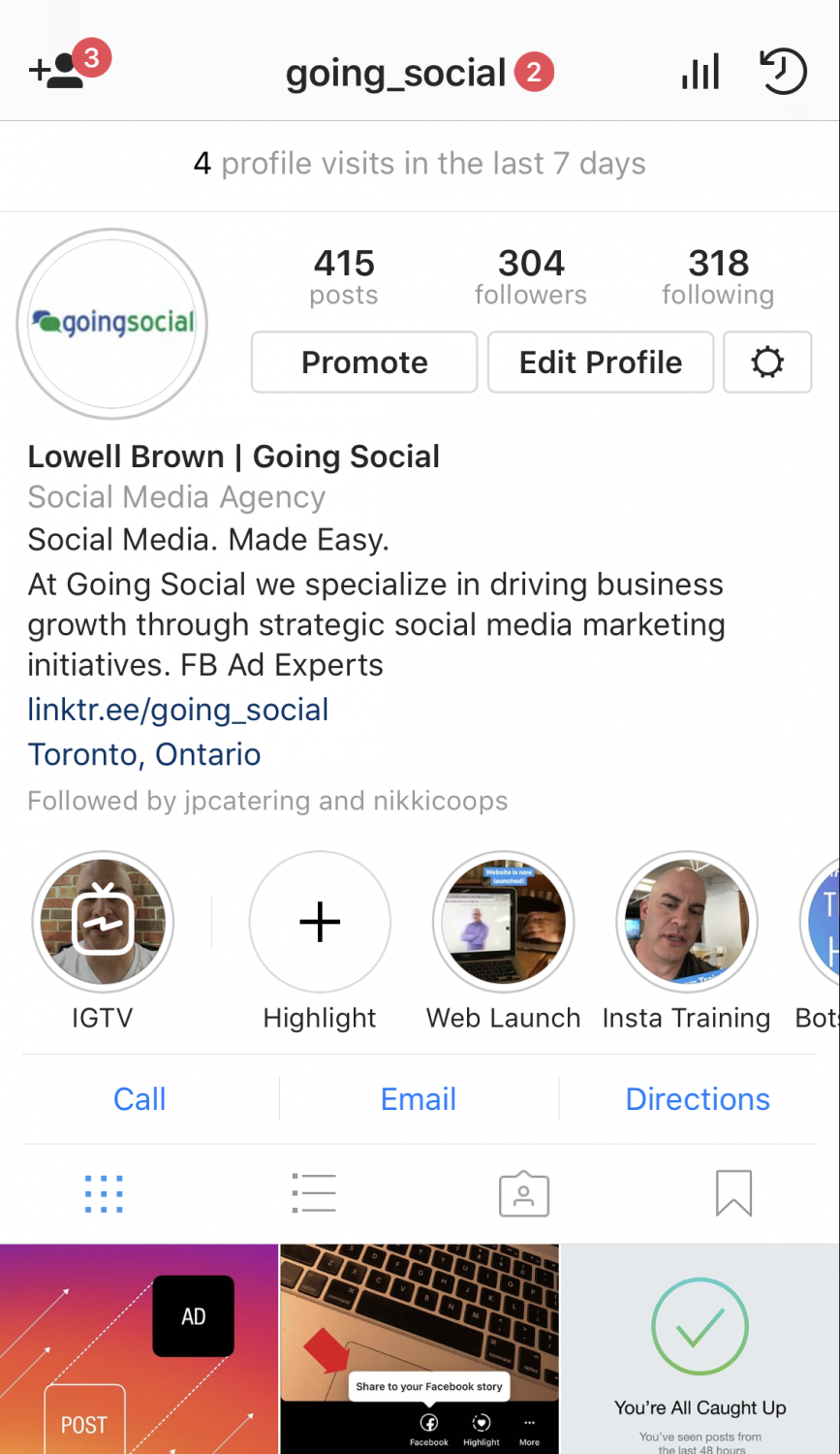Open follow requests with the add-person icon
The image size is (840, 1454).
point(60,71)
